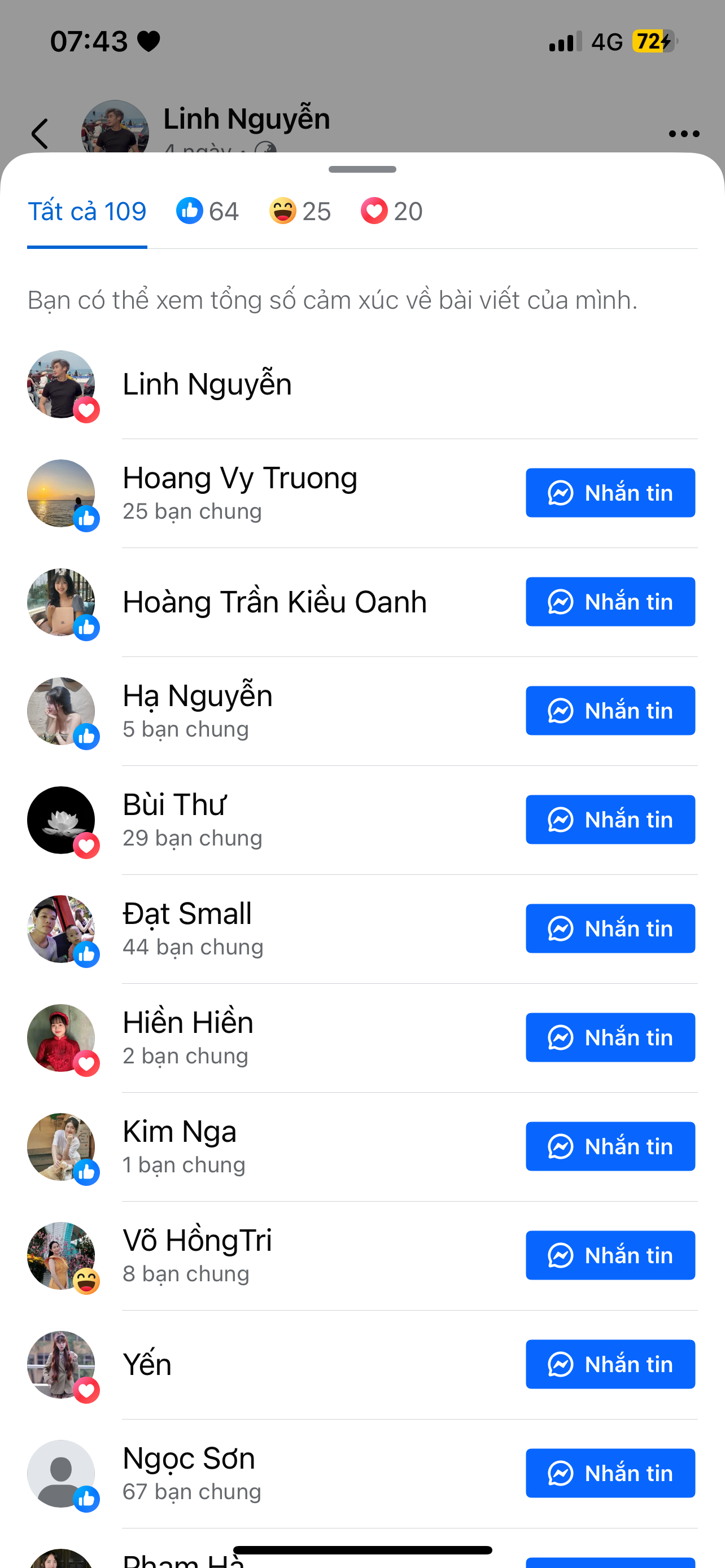The height and width of the screenshot is (1568, 725).
Task: Switch to the Tất cả 109 tab
Action: click(87, 212)
